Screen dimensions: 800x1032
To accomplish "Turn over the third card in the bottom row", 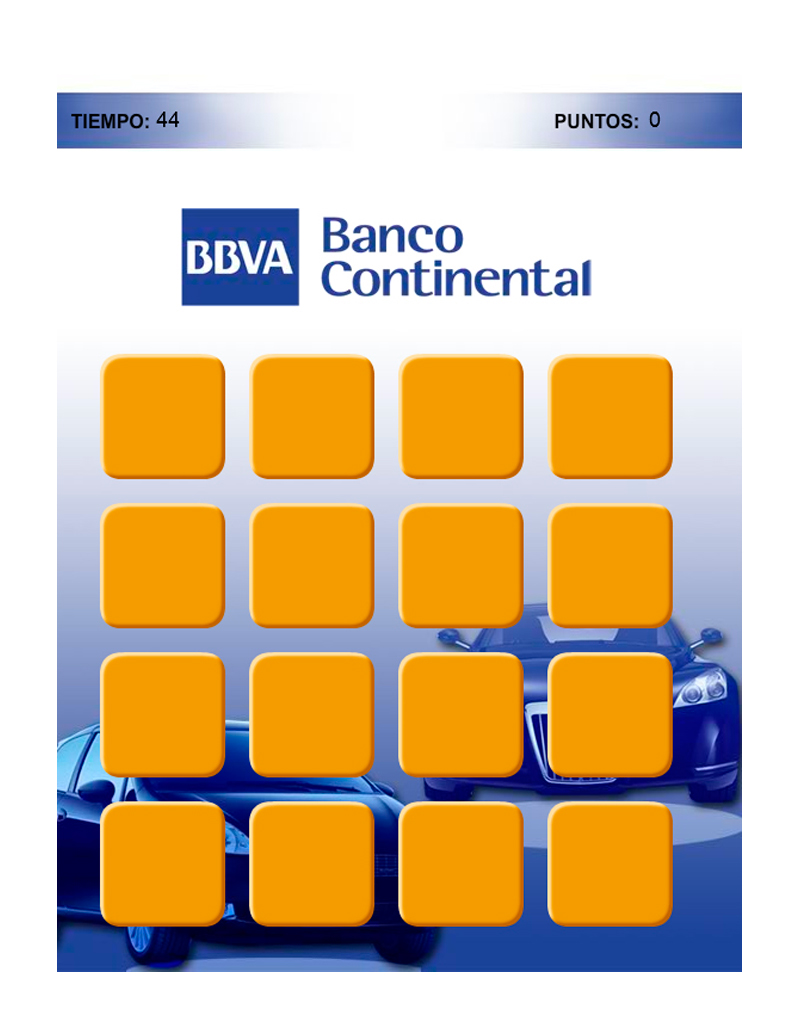I will pos(461,863).
